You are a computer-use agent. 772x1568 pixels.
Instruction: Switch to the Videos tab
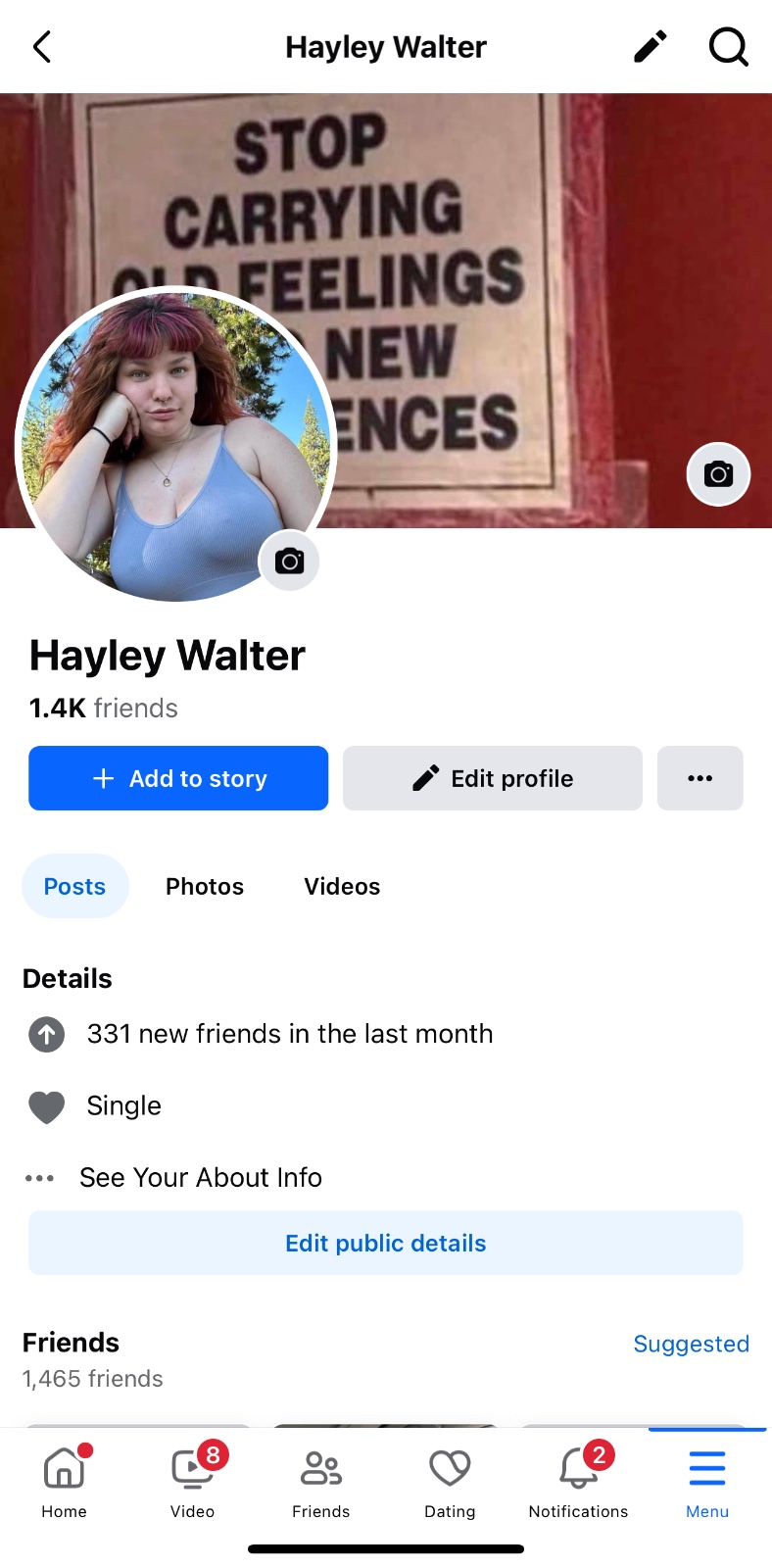coord(342,886)
